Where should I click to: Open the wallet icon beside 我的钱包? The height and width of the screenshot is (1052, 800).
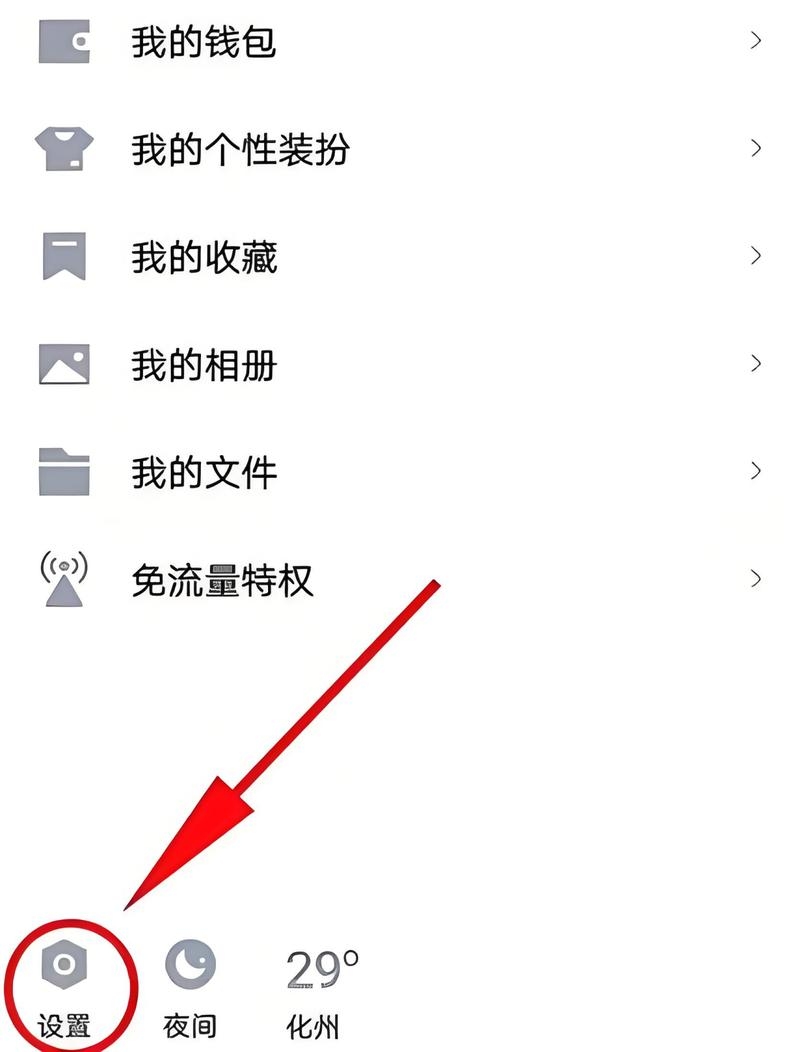[64, 40]
